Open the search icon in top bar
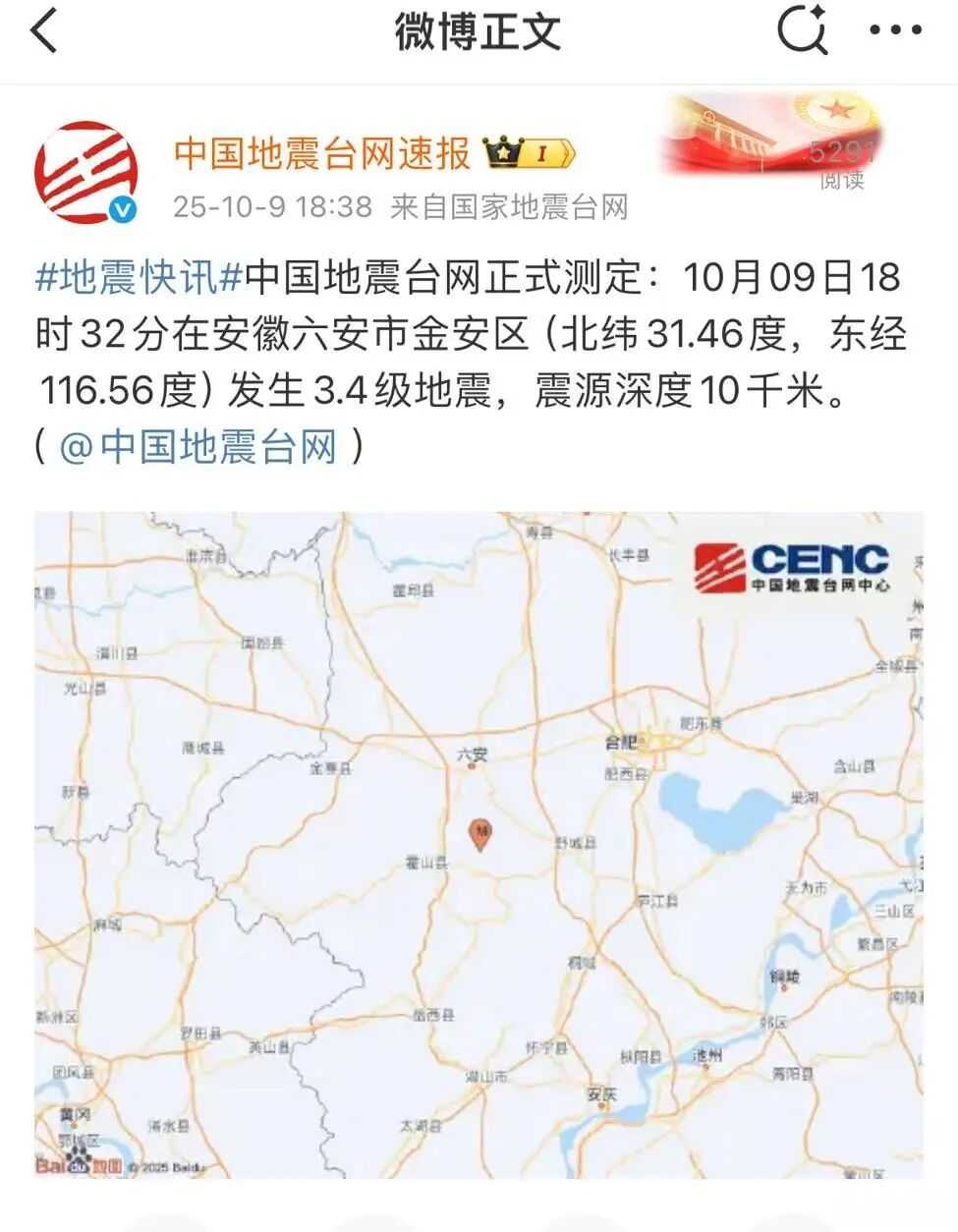This screenshot has width=958, height=1232. point(802,31)
